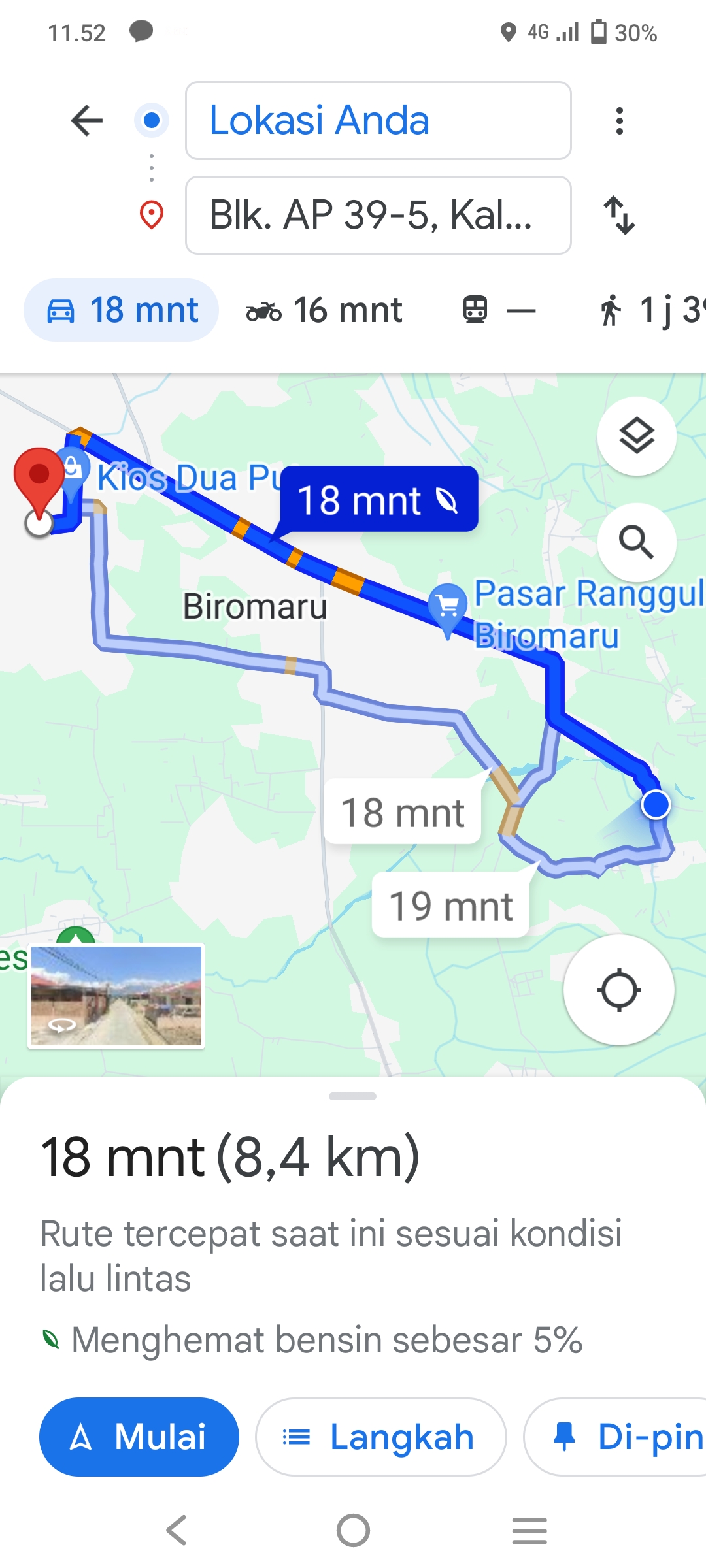706x1568 pixels.
Task: Center map on my current location
Action: point(619,990)
